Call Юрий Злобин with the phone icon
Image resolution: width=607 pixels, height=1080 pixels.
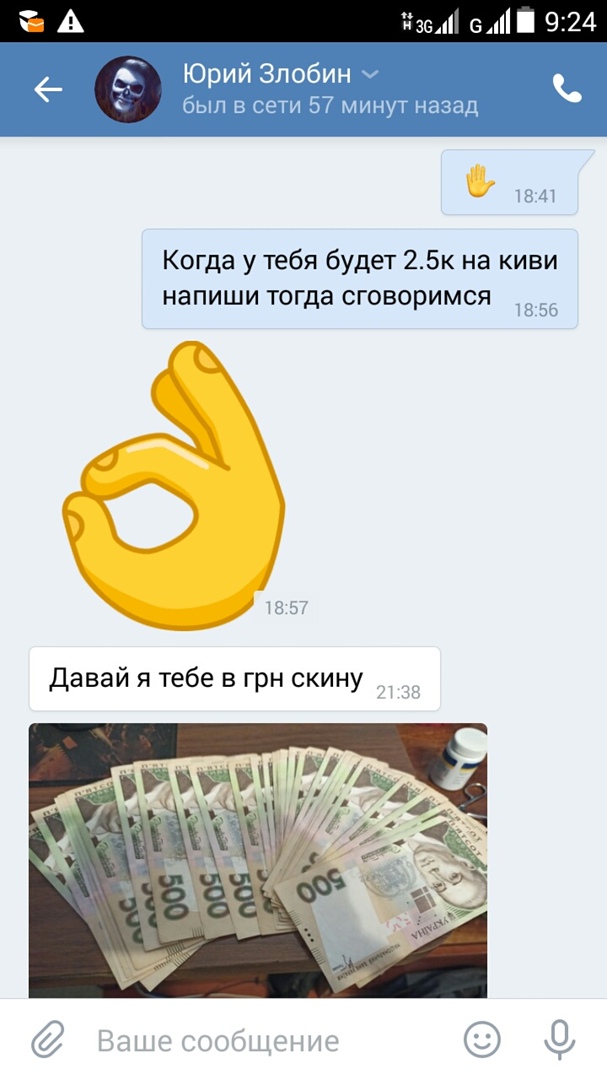point(567,89)
